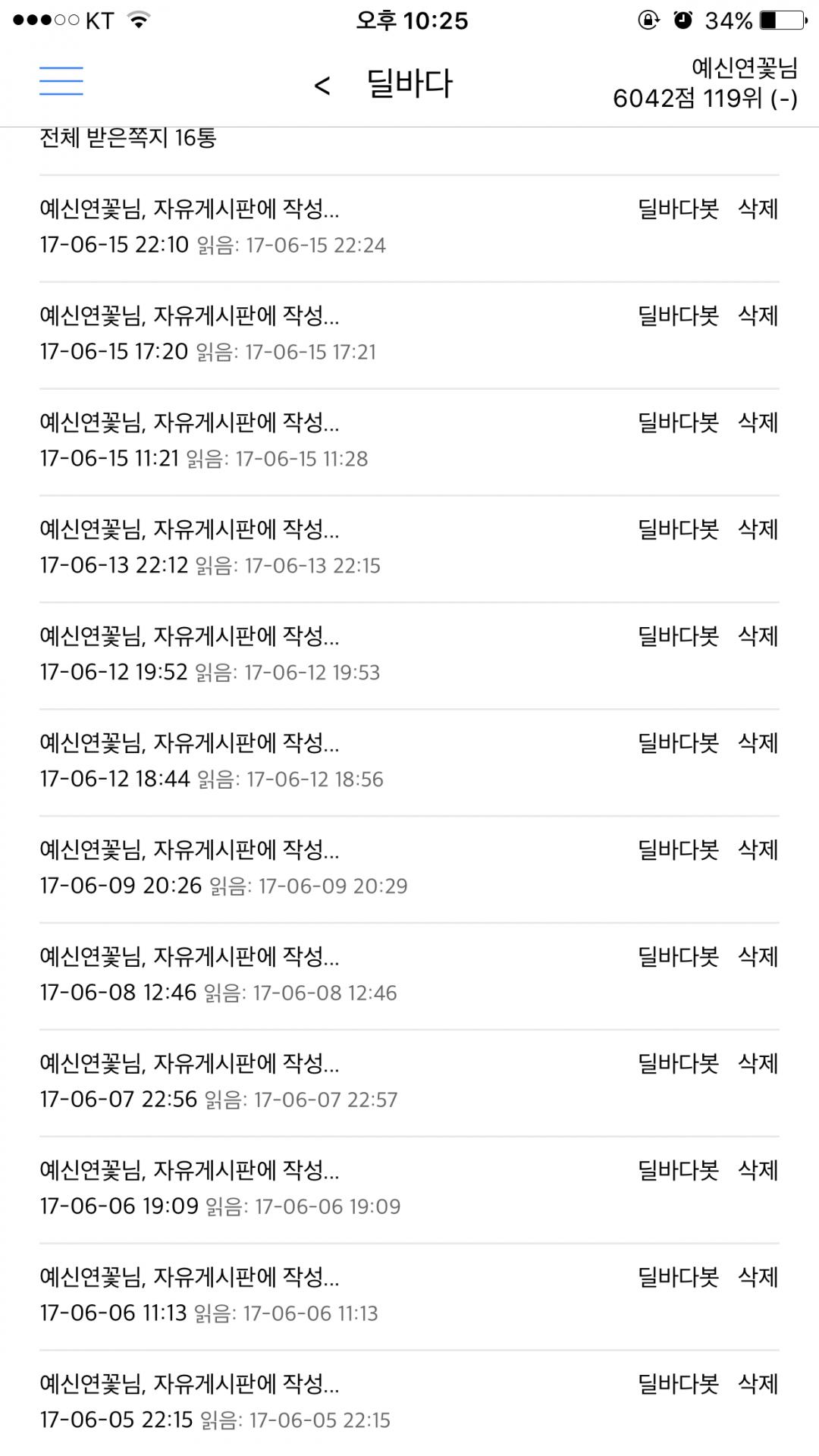
Task: Open message received 17-06-15 22:10
Action: click(x=190, y=209)
